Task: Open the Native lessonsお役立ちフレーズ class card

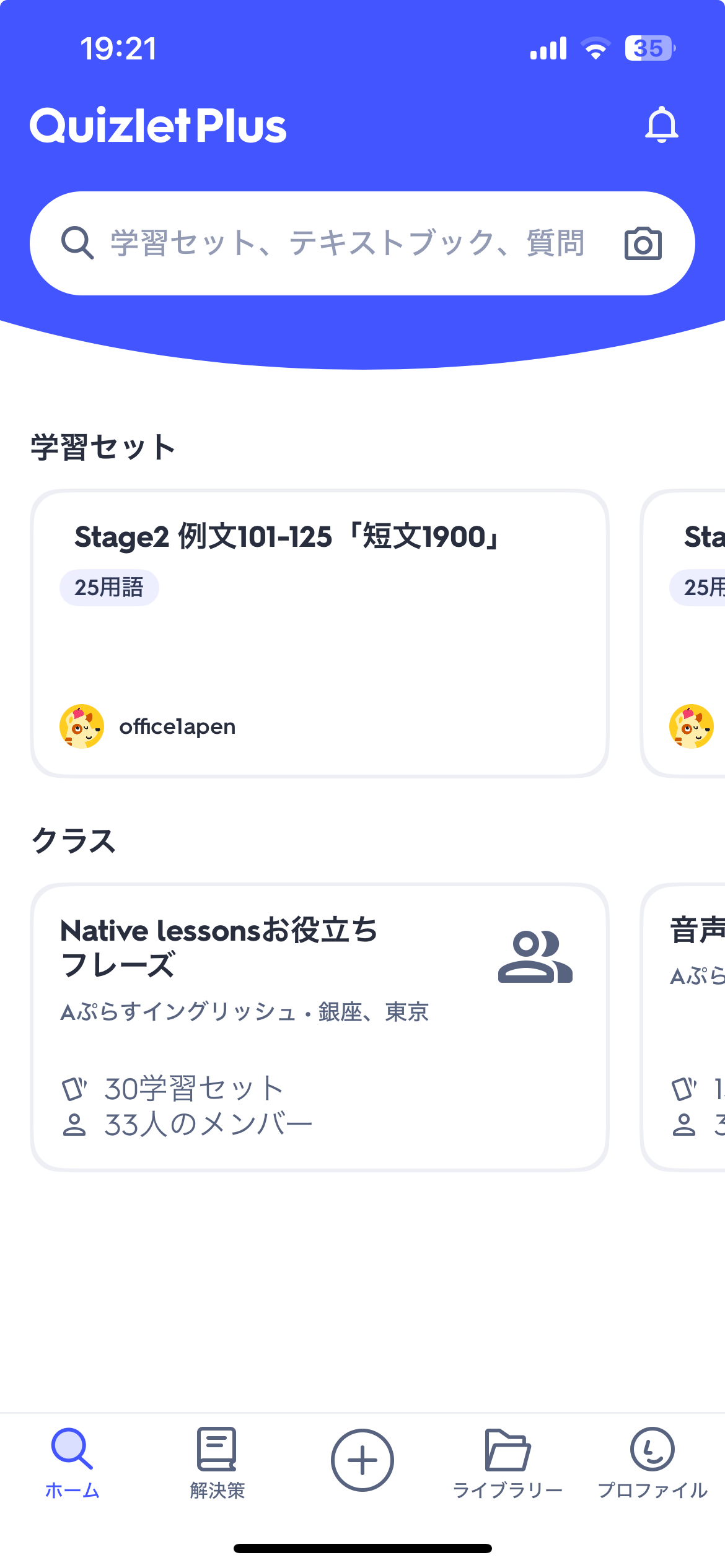Action: click(319, 1027)
